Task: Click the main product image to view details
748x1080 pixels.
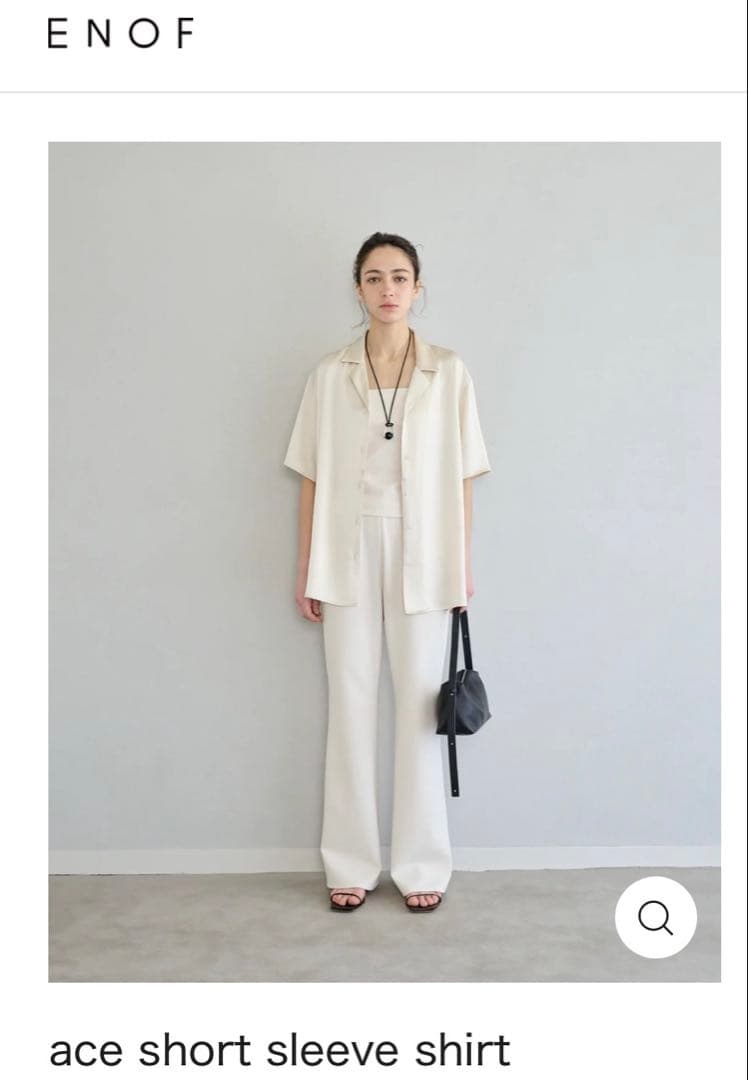Action: click(374, 560)
